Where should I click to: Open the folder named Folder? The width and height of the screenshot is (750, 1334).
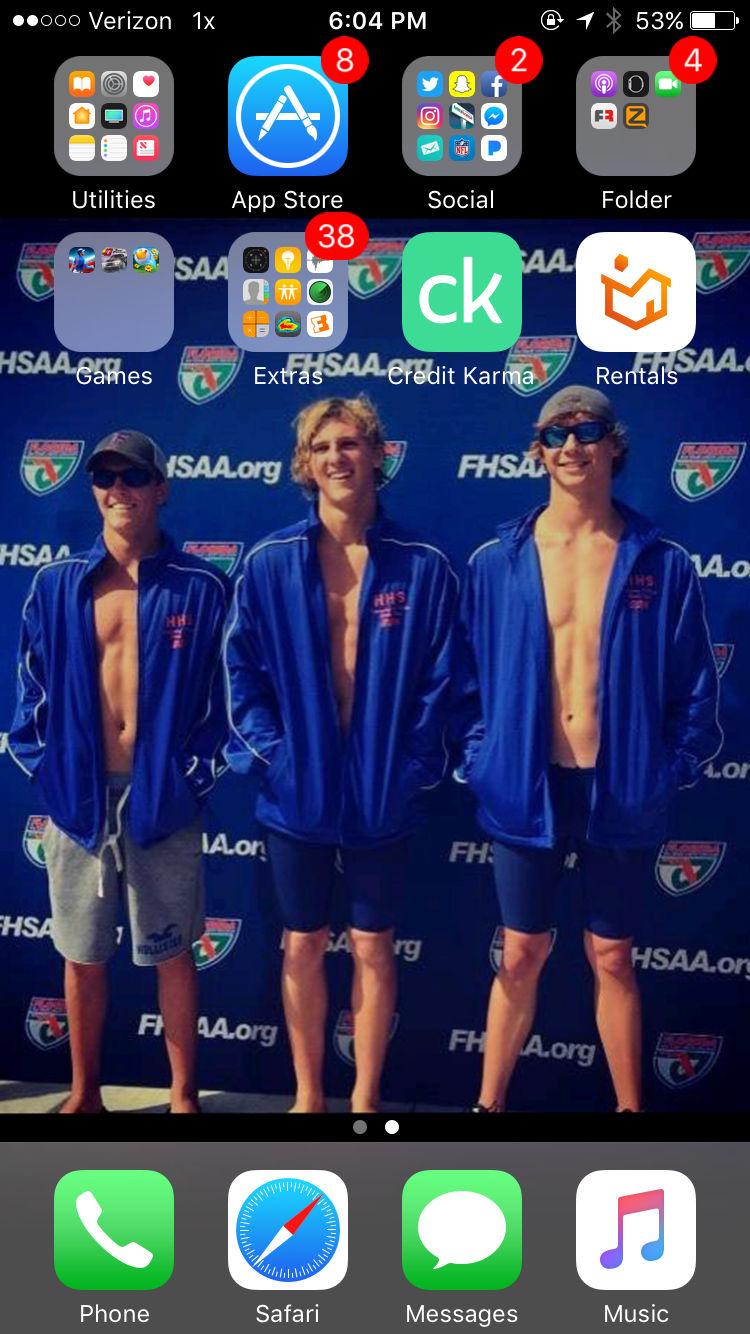tap(636, 116)
